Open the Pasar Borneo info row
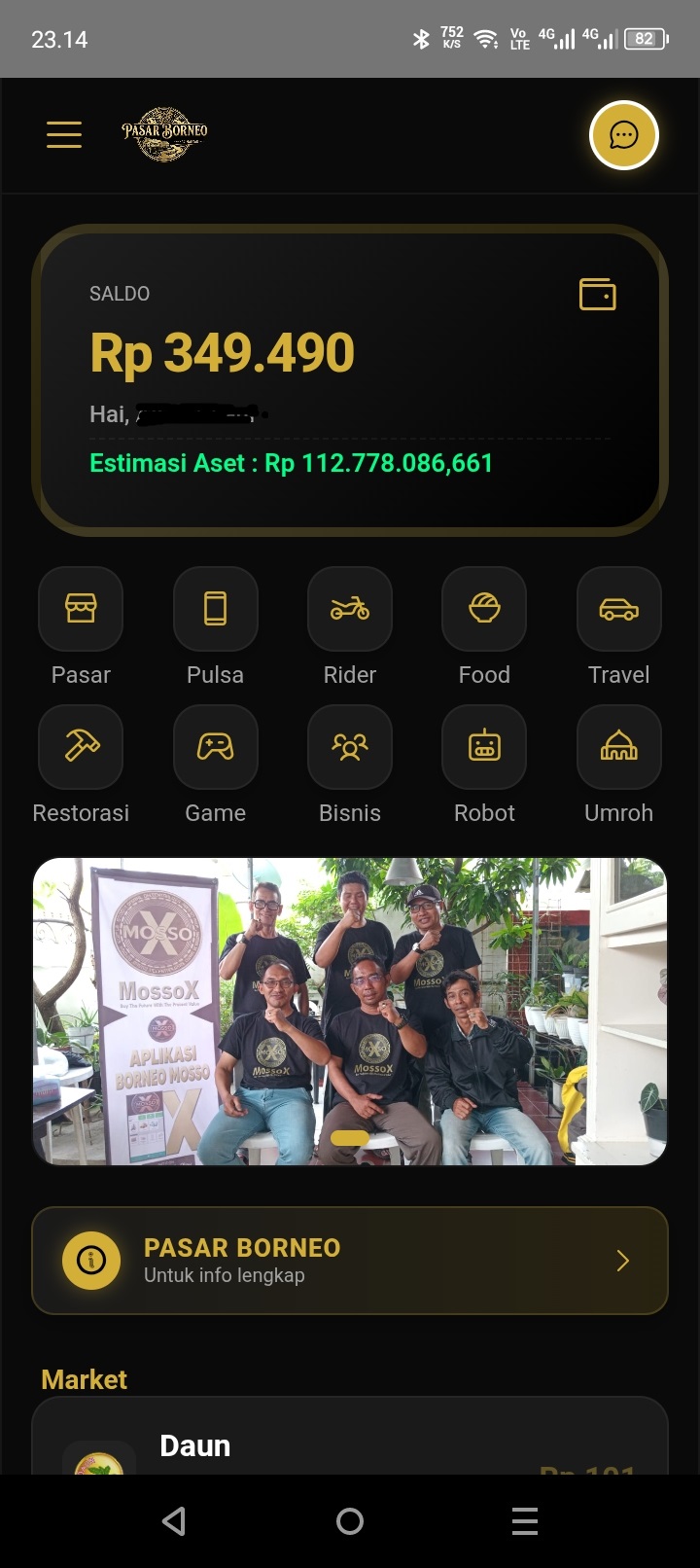This screenshot has height=1568, width=700. (350, 1261)
